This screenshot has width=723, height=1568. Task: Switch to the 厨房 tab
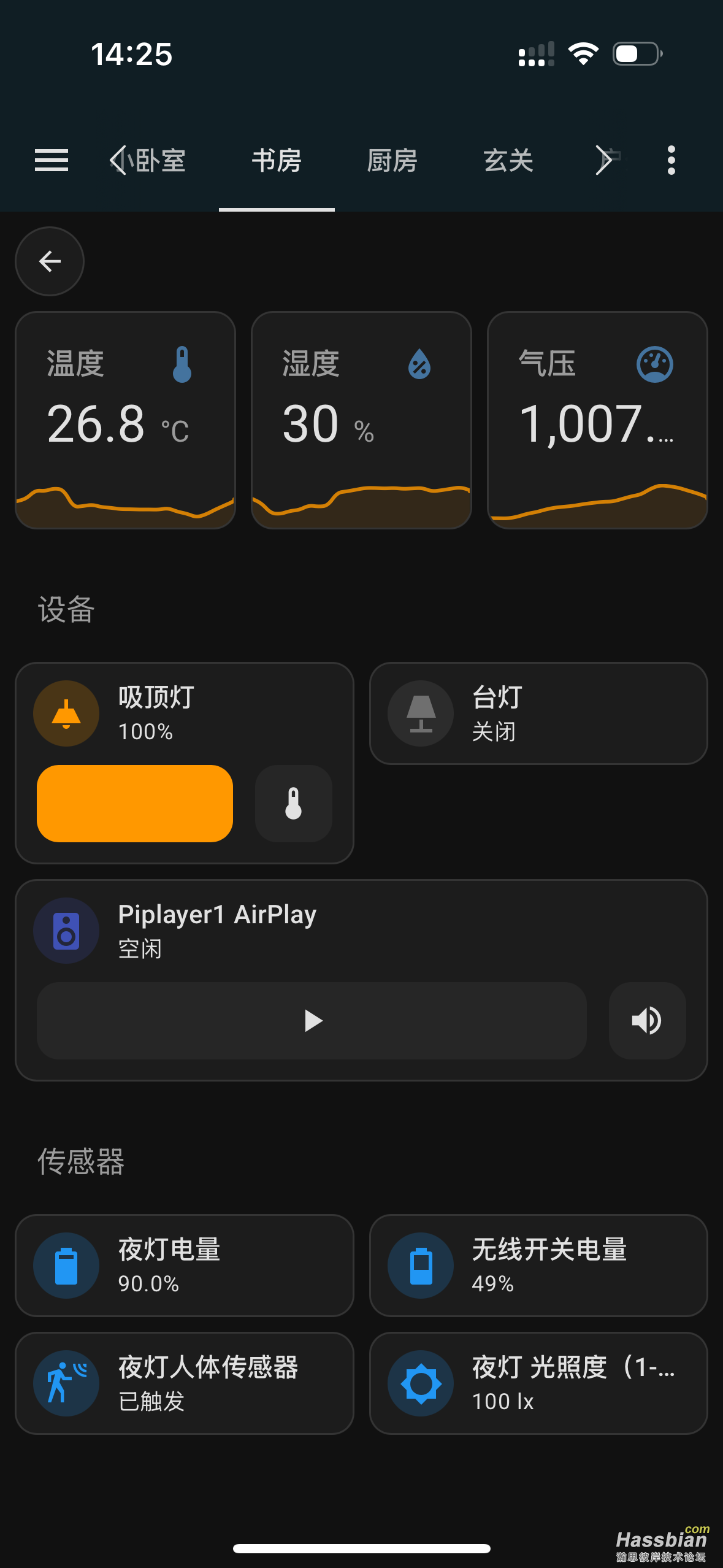(x=392, y=161)
